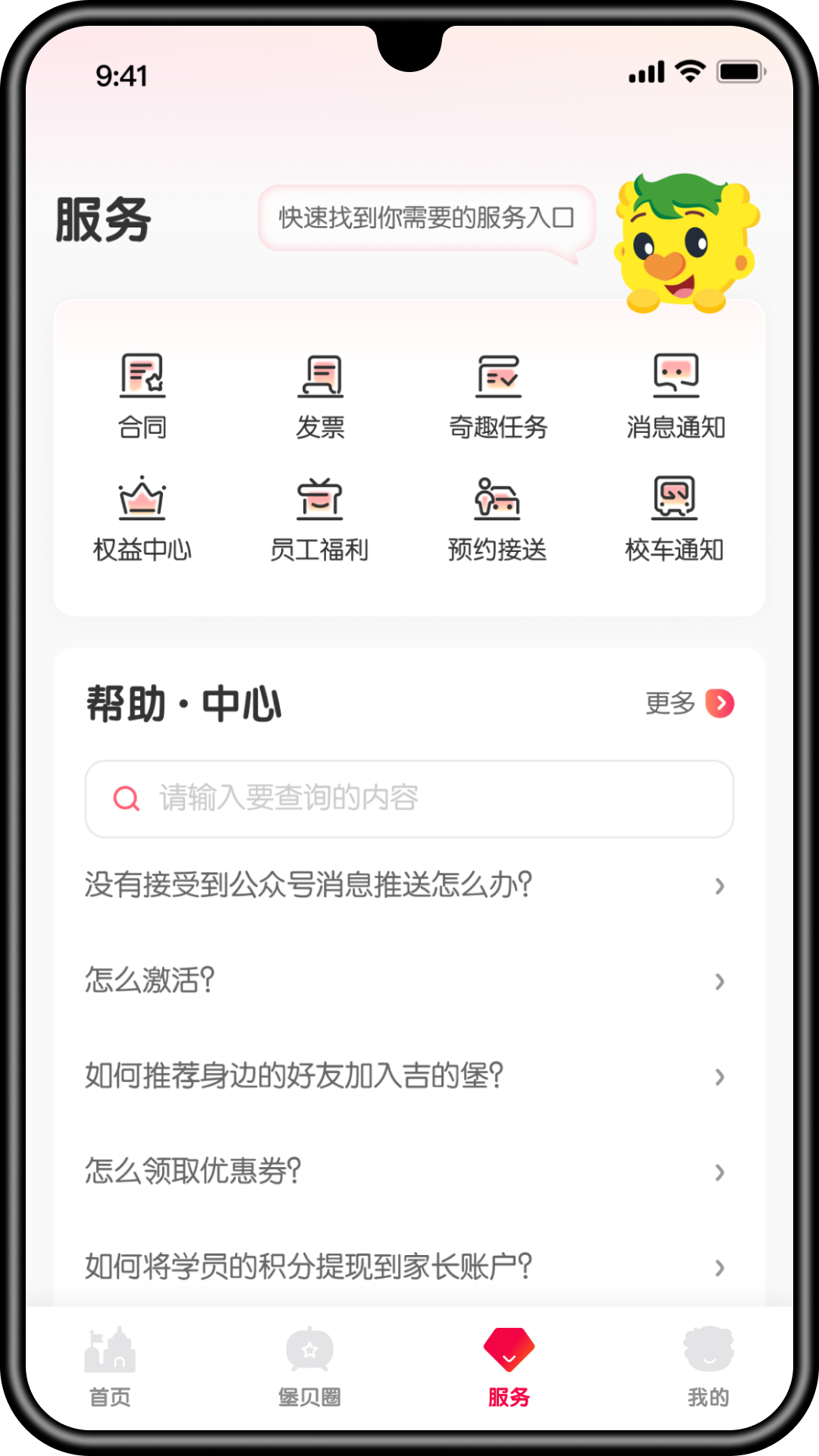Tap the speech bubble 快速找到你需要的服务入口
The height and width of the screenshot is (1456, 819).
[x=426, y=218]
